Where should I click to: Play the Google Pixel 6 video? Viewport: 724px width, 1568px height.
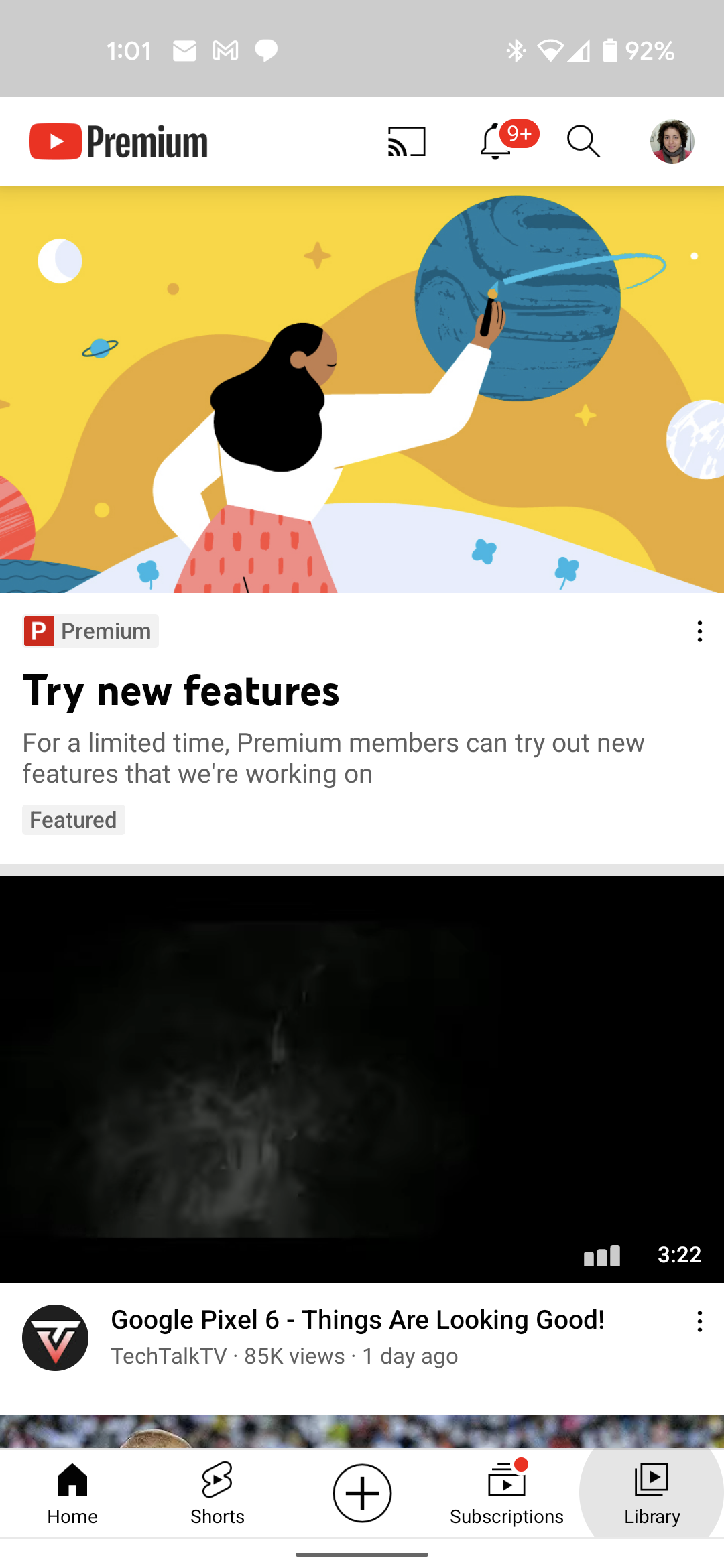[362, 1079]
